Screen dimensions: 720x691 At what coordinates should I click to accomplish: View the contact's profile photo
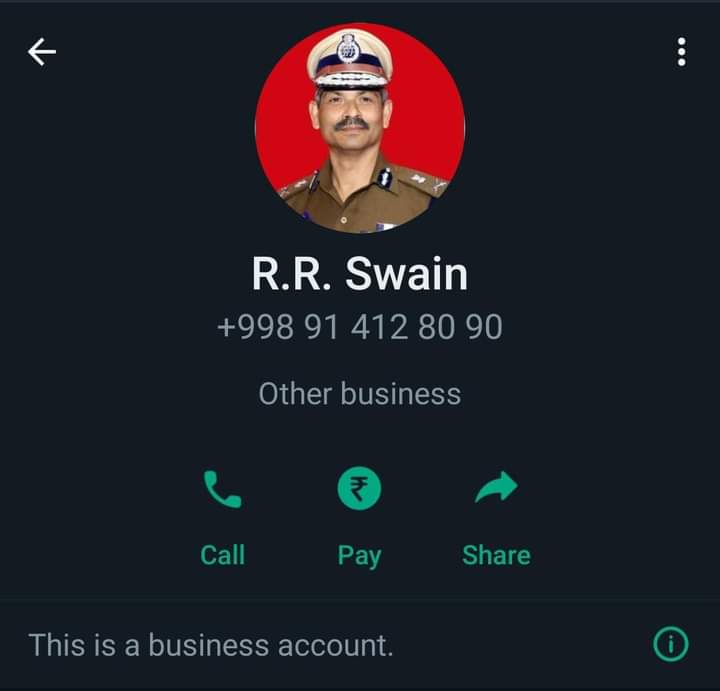[360, 128]
